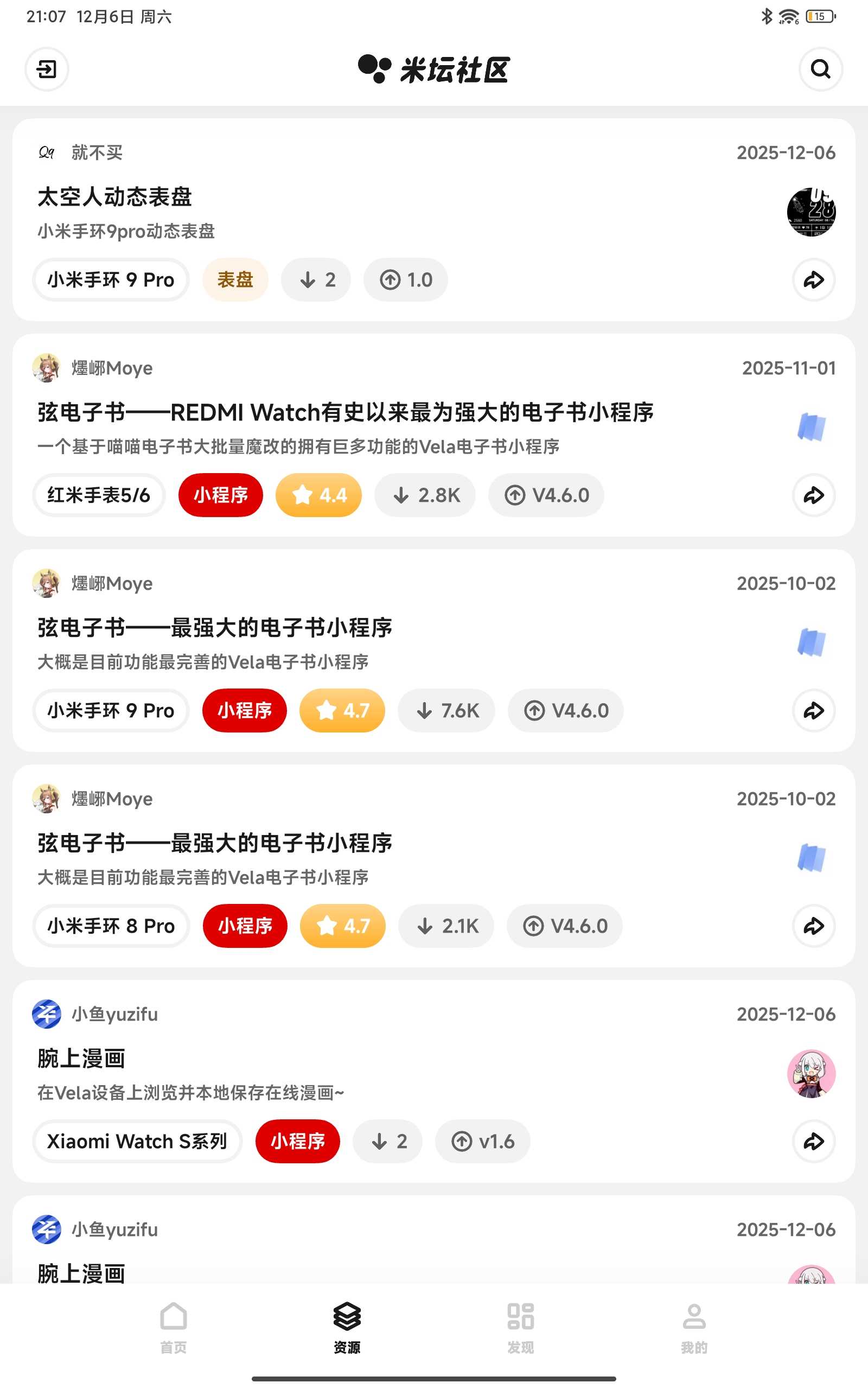Tap the 红米手表5/6 device chip

pos(99,495)
